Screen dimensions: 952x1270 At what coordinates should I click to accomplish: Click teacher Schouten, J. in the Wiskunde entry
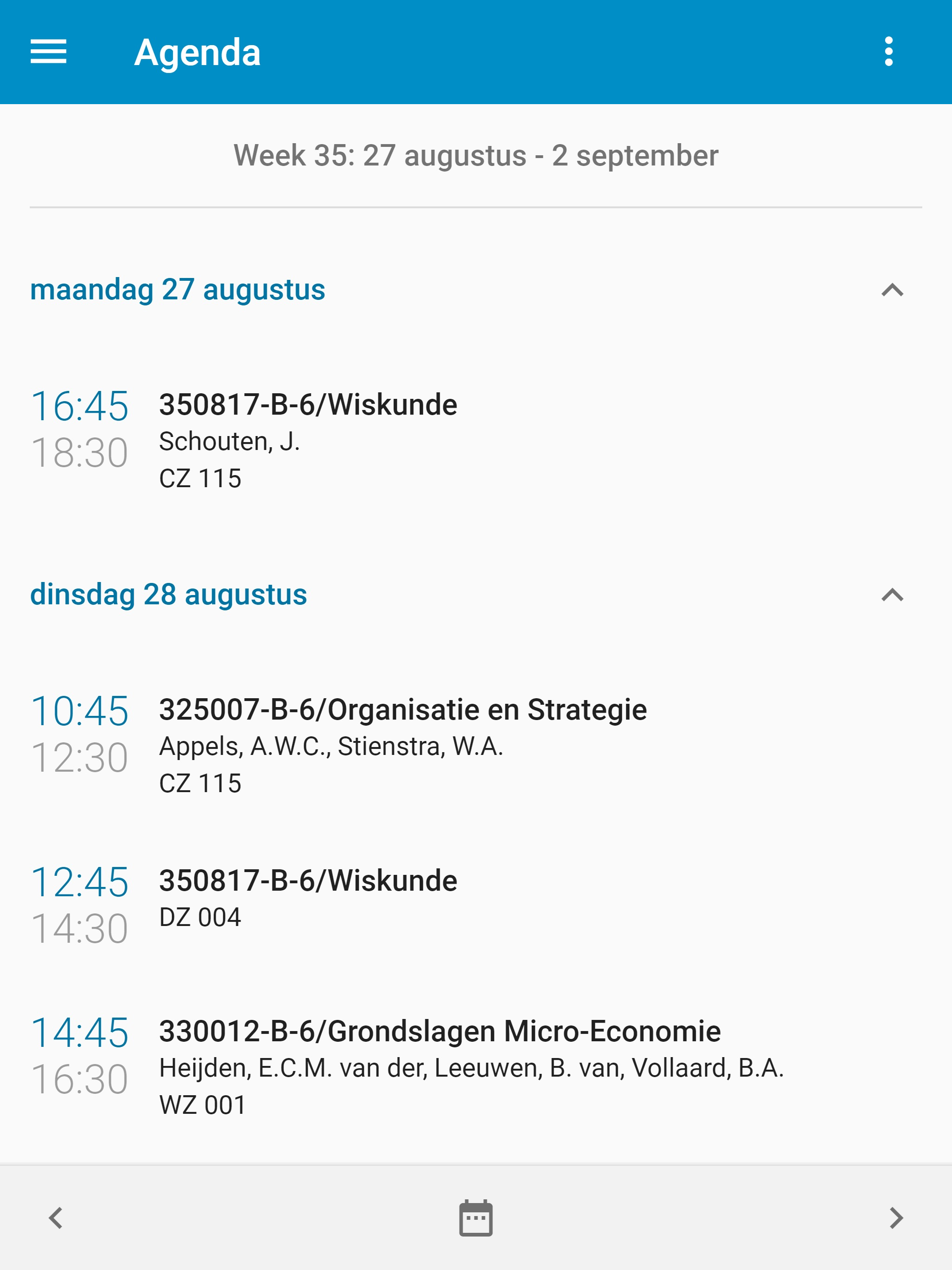pyautogui.click(x=229, y=442)
